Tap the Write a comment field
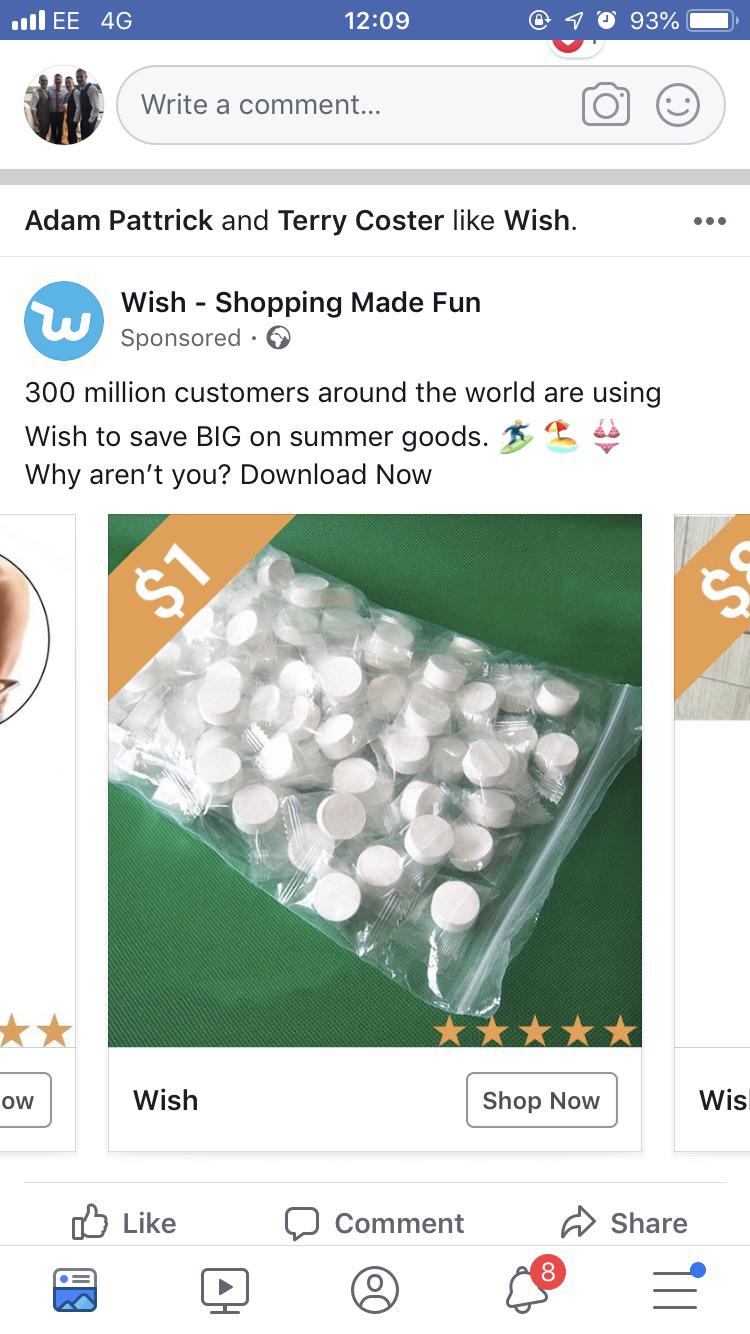 coord(340,105)
